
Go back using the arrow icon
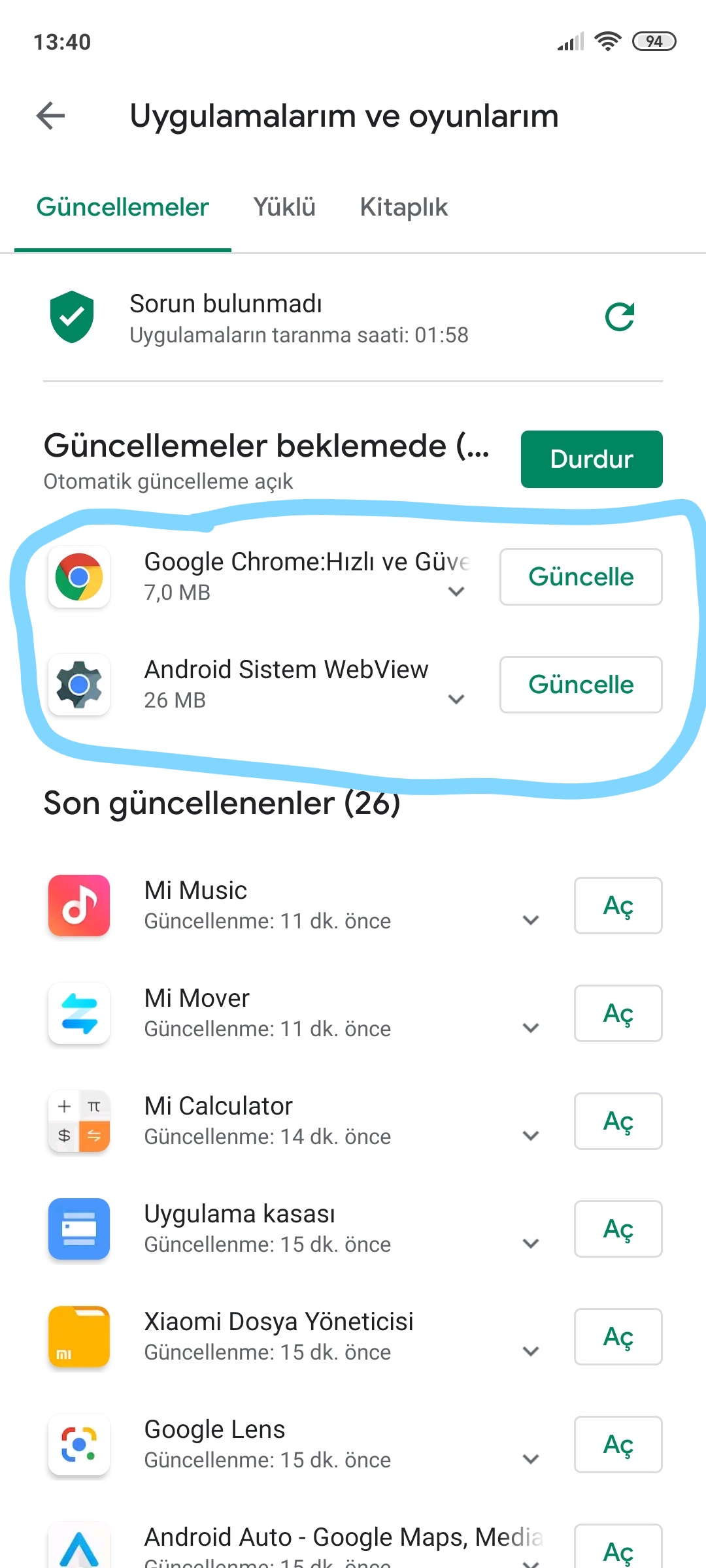50,116
